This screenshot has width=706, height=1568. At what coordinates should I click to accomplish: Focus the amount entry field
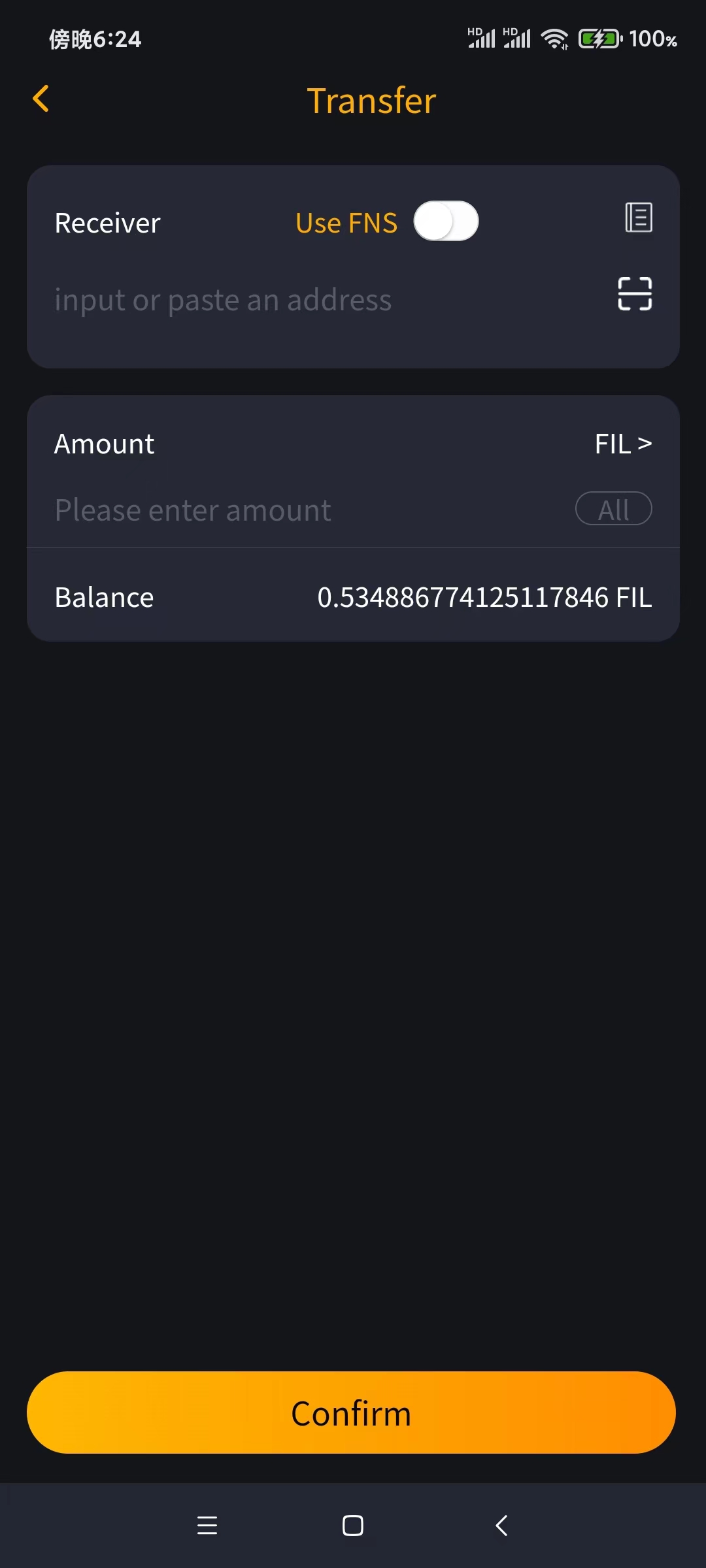click(294, 510)
